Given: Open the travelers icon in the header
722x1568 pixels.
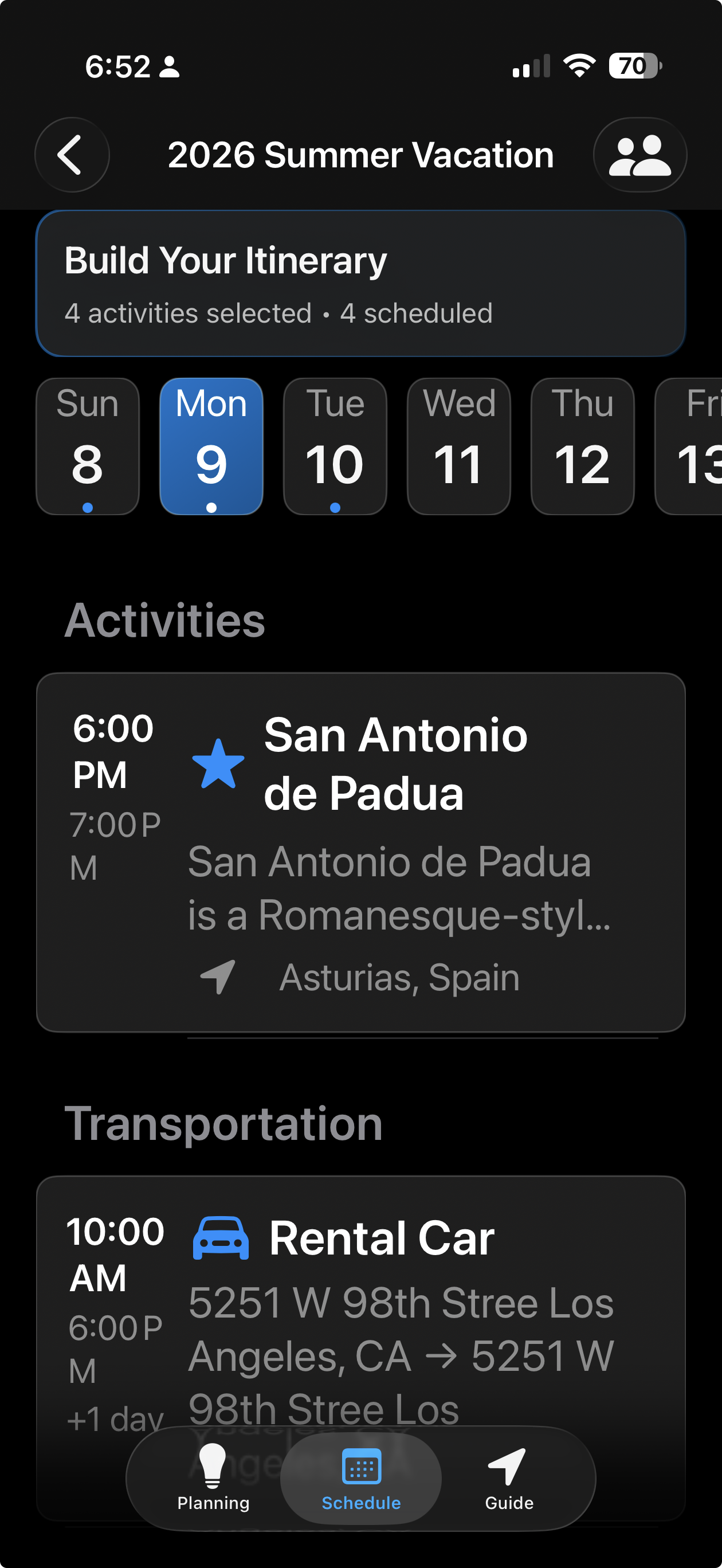Looking at the screenshot, I should 640,155.
